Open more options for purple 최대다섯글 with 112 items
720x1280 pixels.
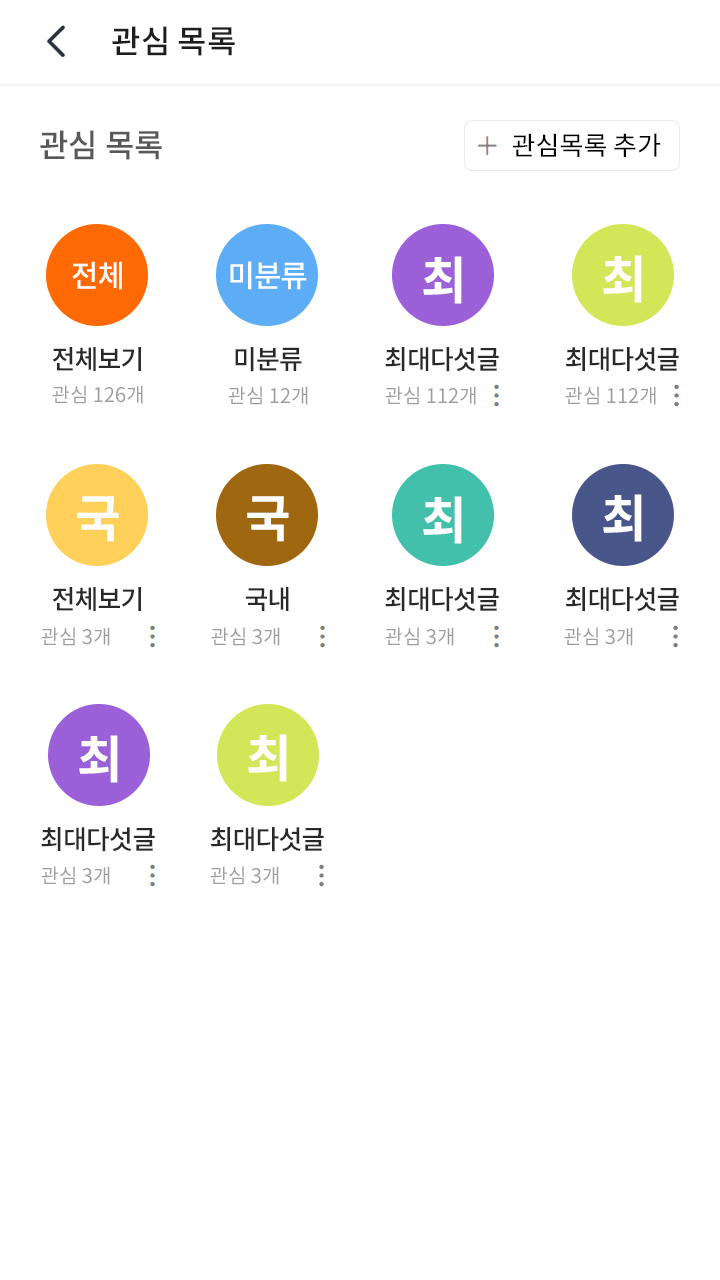pos(496,395)
